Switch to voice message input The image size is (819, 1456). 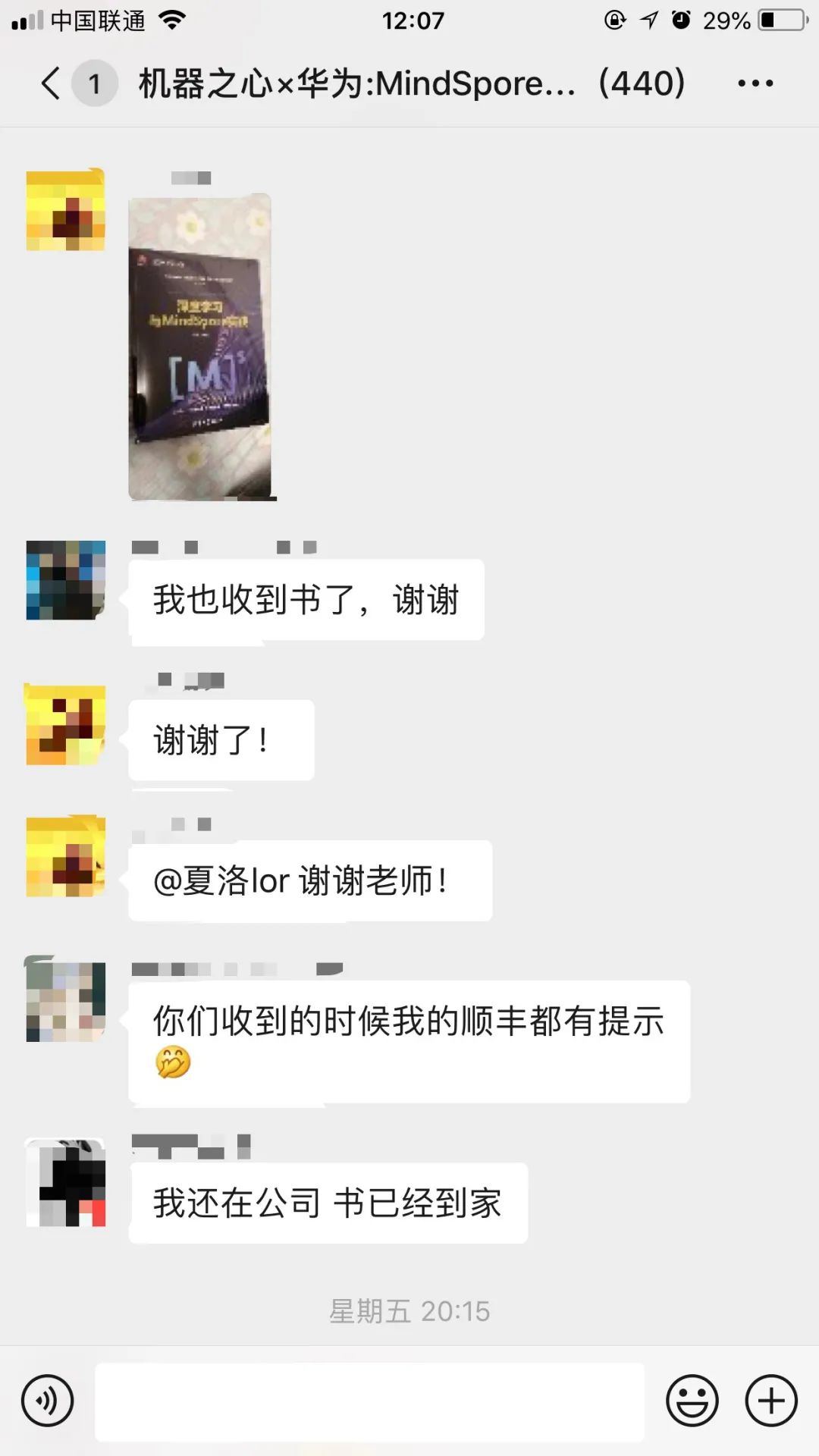48,1401
